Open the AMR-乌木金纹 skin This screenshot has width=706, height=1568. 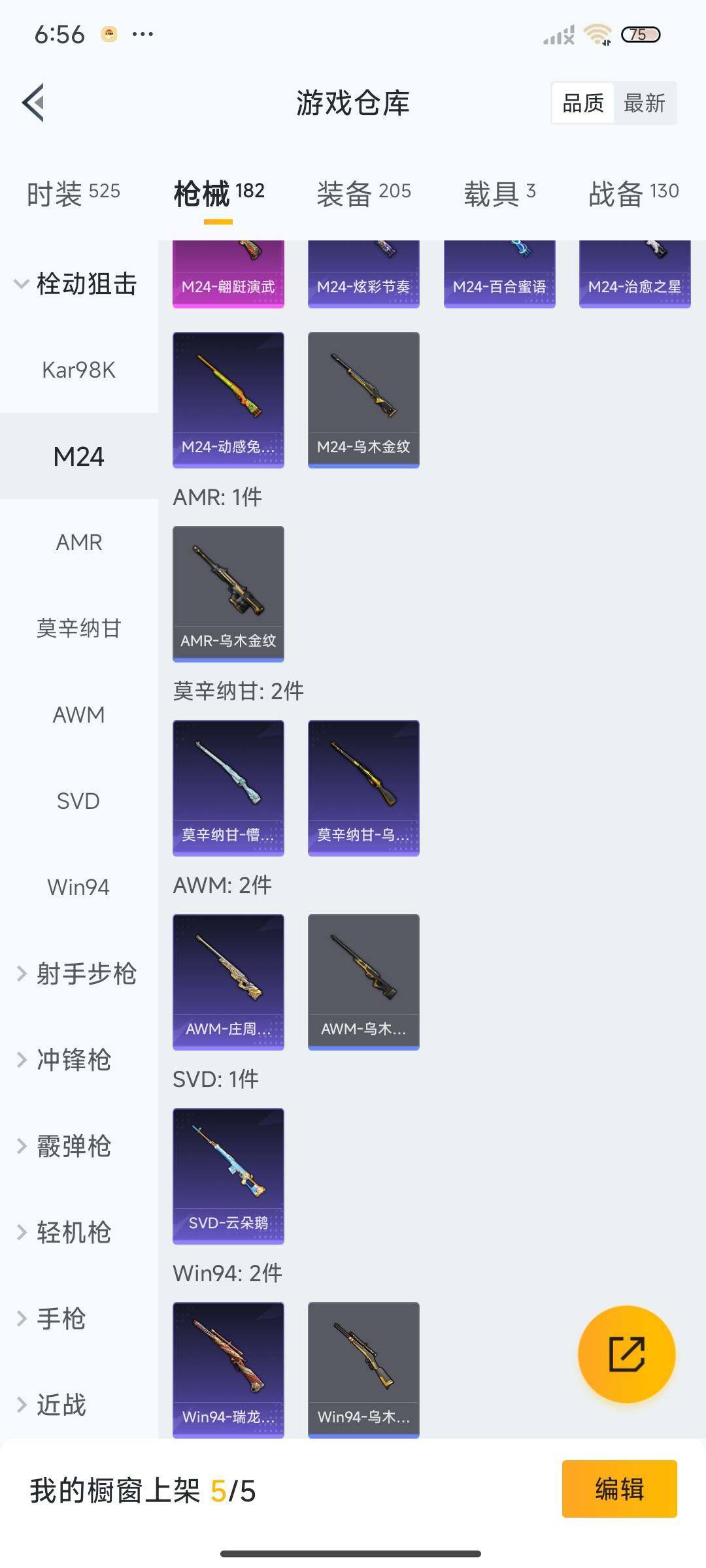[228, 593]
